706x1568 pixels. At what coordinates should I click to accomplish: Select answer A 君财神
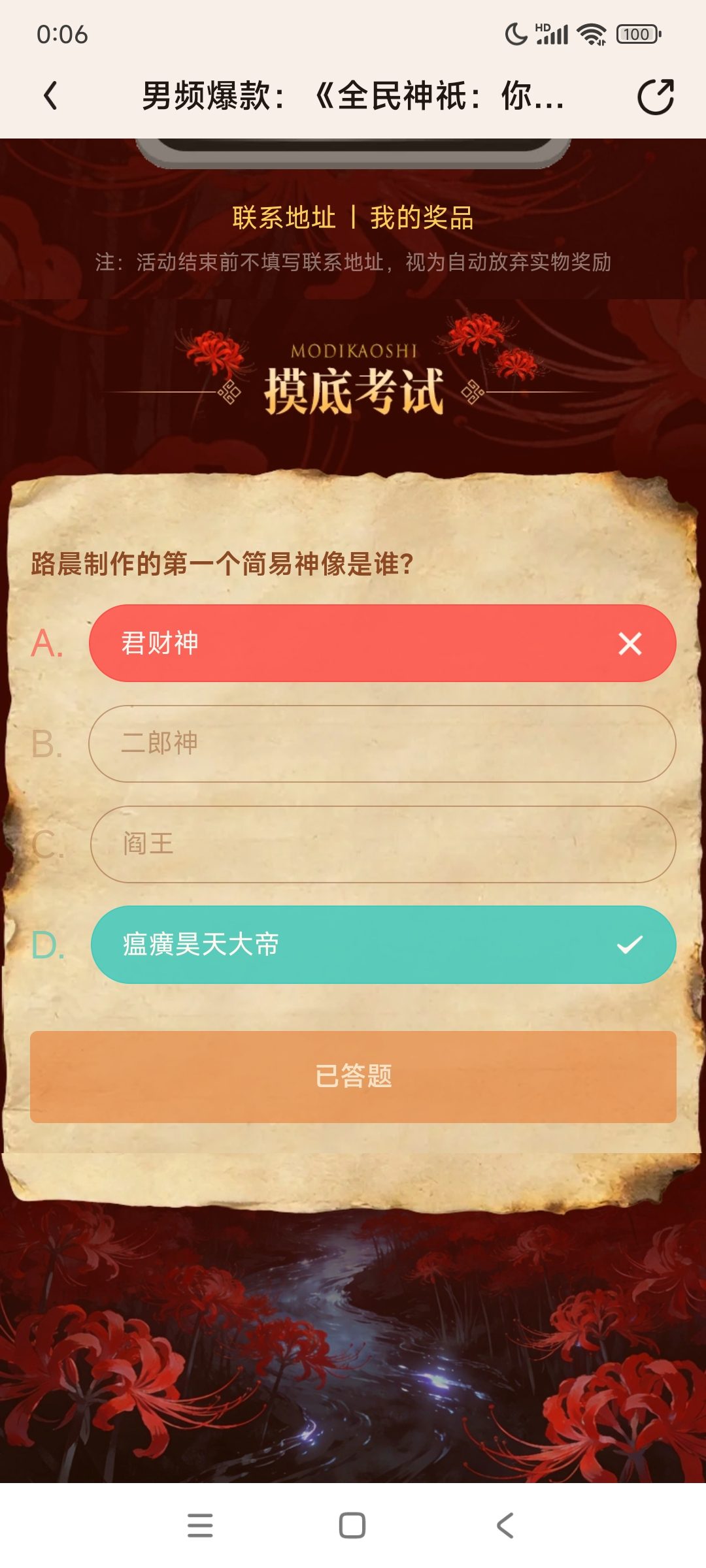[x=382, y=644]
